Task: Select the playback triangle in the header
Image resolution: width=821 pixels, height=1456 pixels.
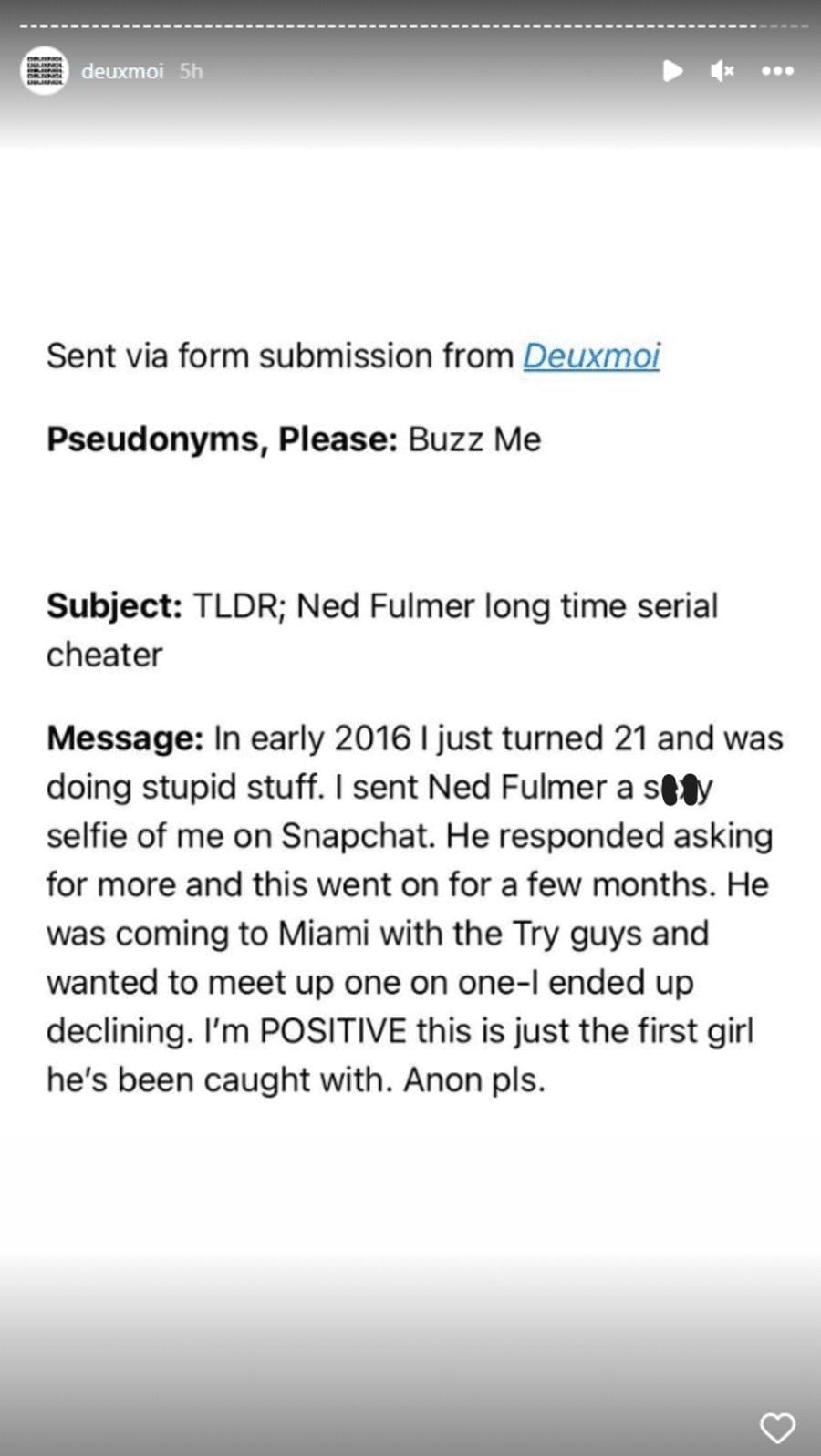Action: tap(672, 72)
